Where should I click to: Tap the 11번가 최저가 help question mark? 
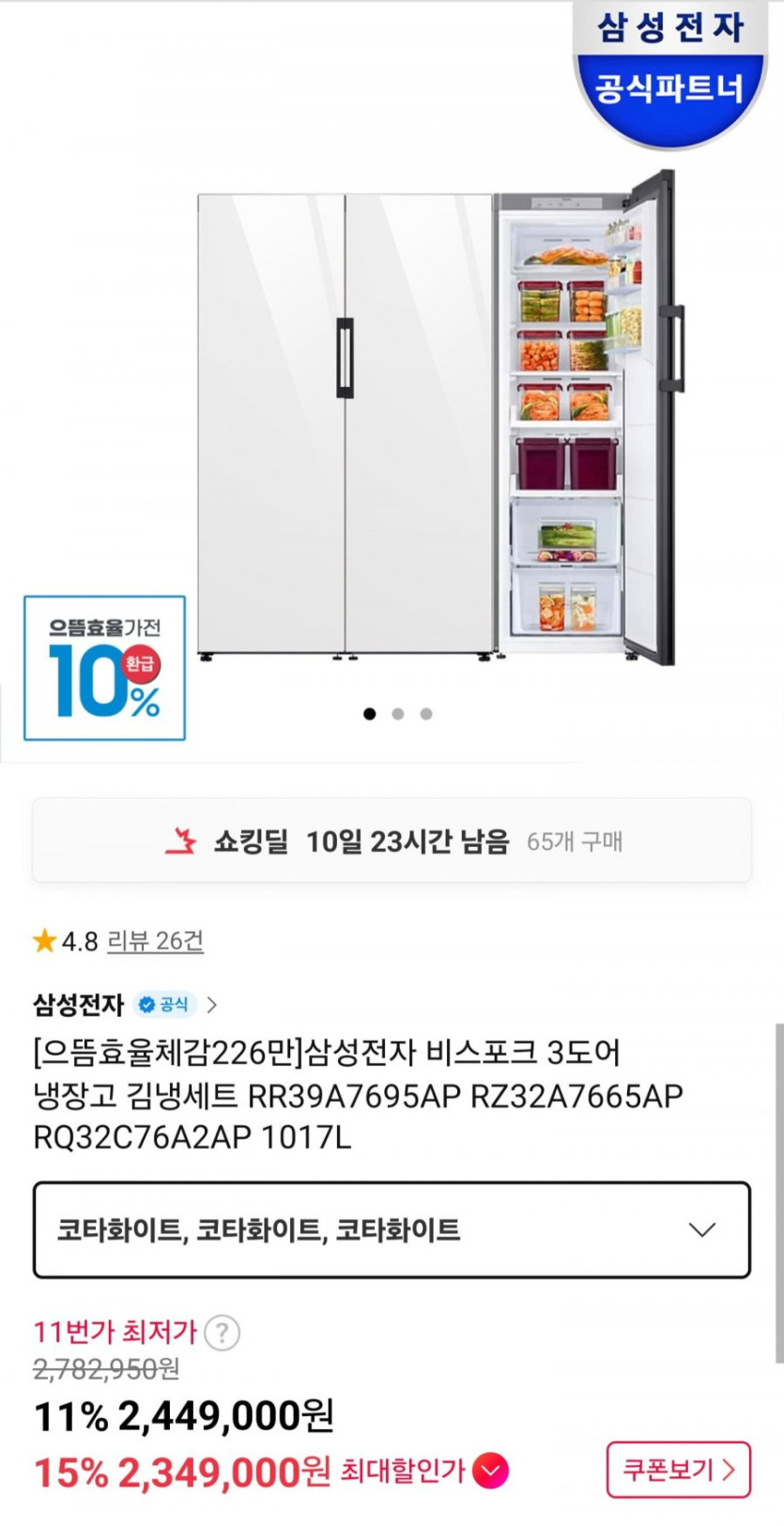coord(223,1332)
